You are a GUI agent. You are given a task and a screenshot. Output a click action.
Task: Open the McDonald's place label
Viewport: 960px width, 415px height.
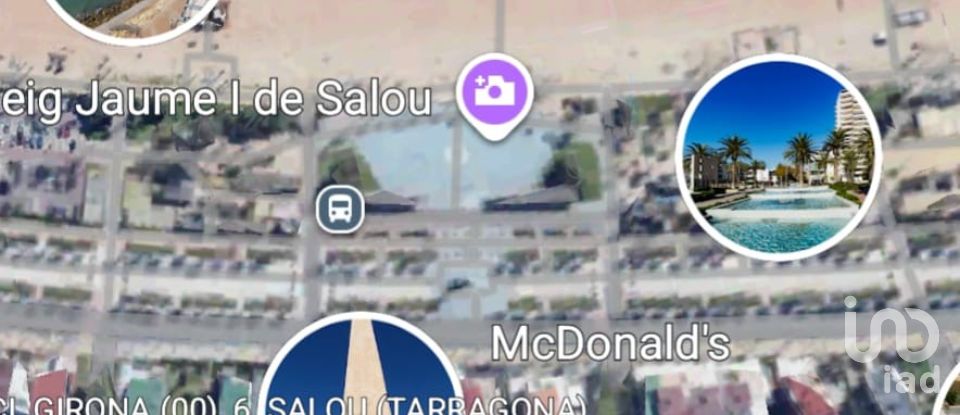point(610,343)
